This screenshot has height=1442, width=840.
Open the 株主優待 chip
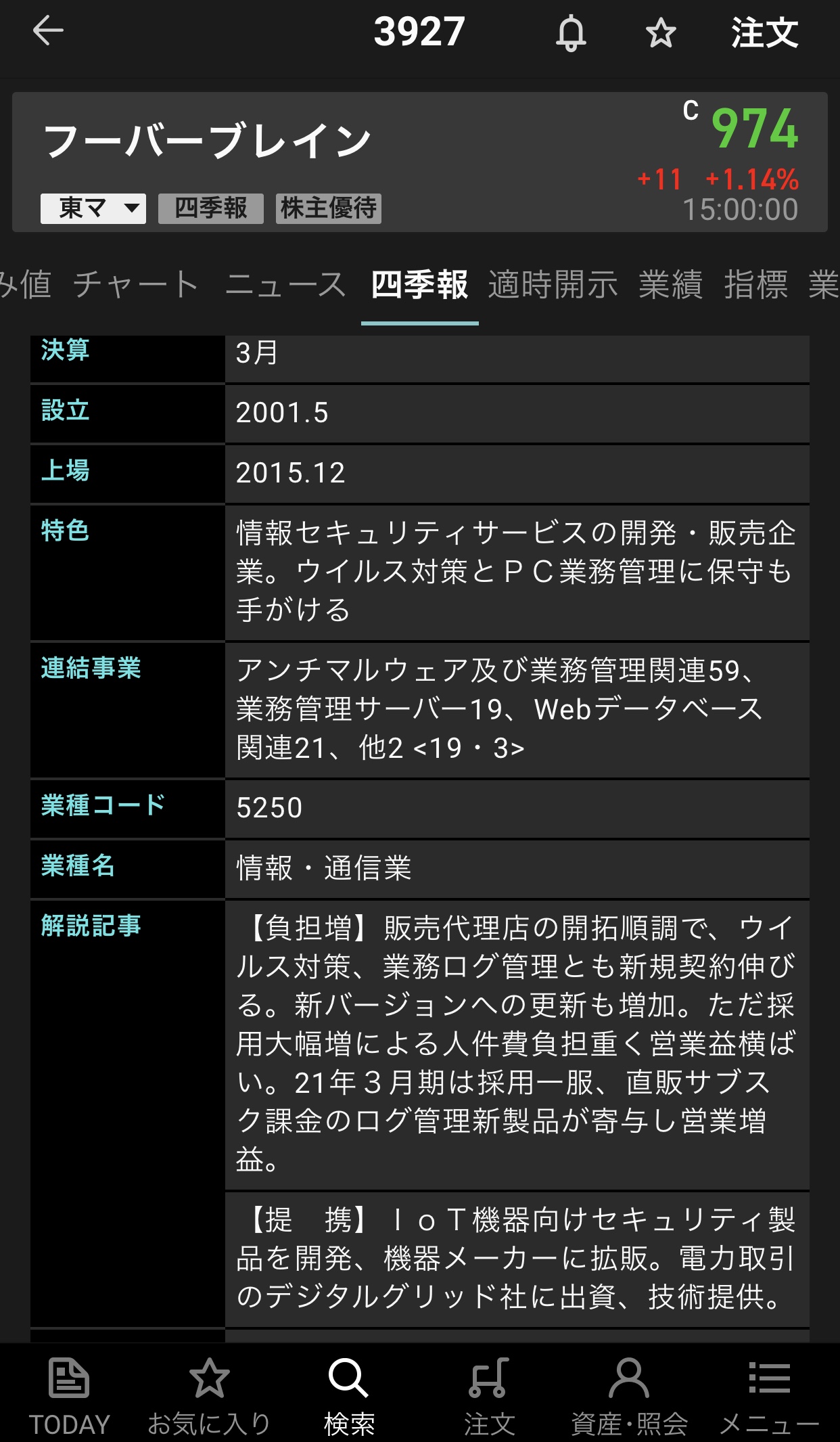[329, 208]
